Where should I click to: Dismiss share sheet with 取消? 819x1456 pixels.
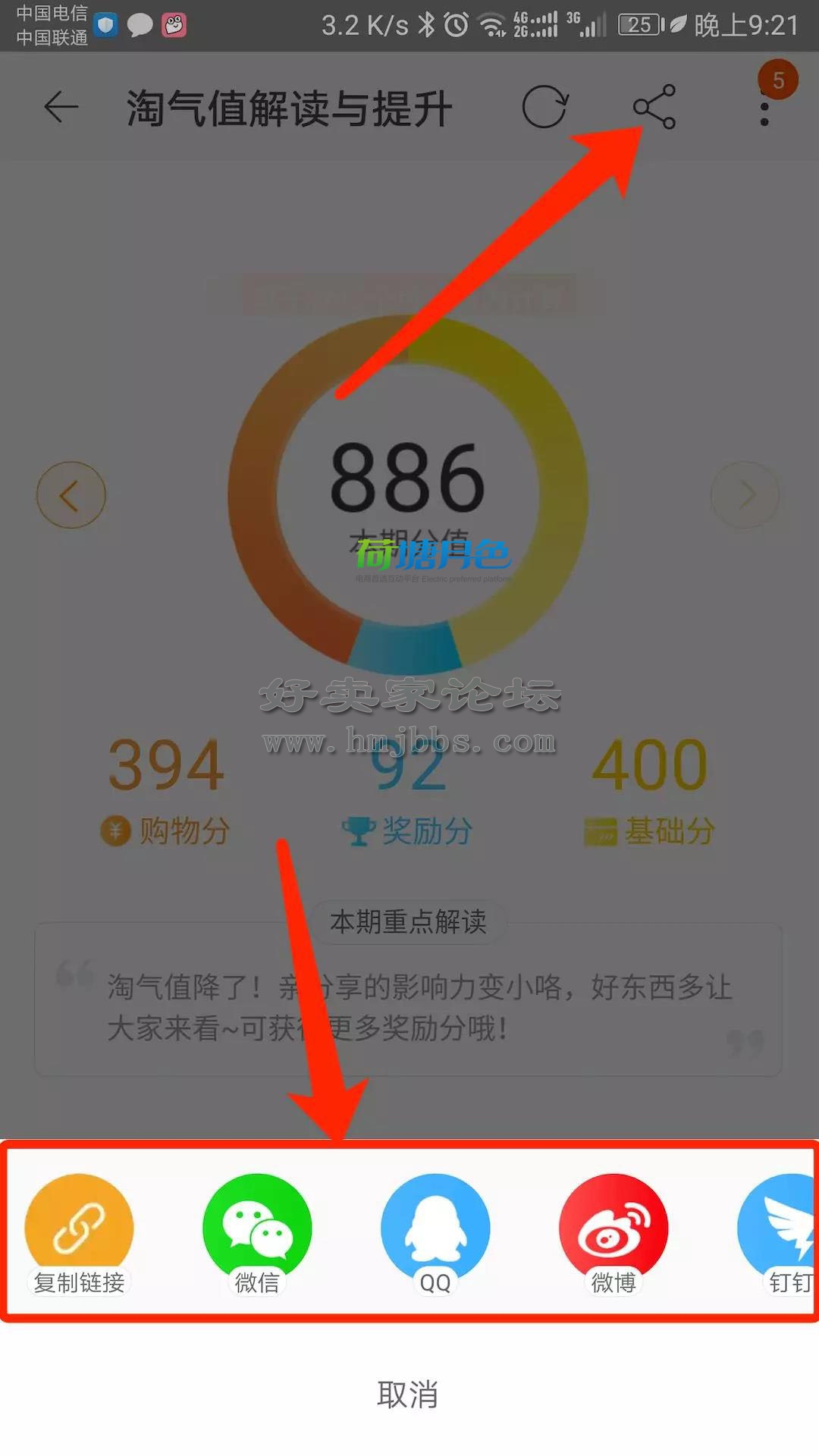tap(408, 1394)
